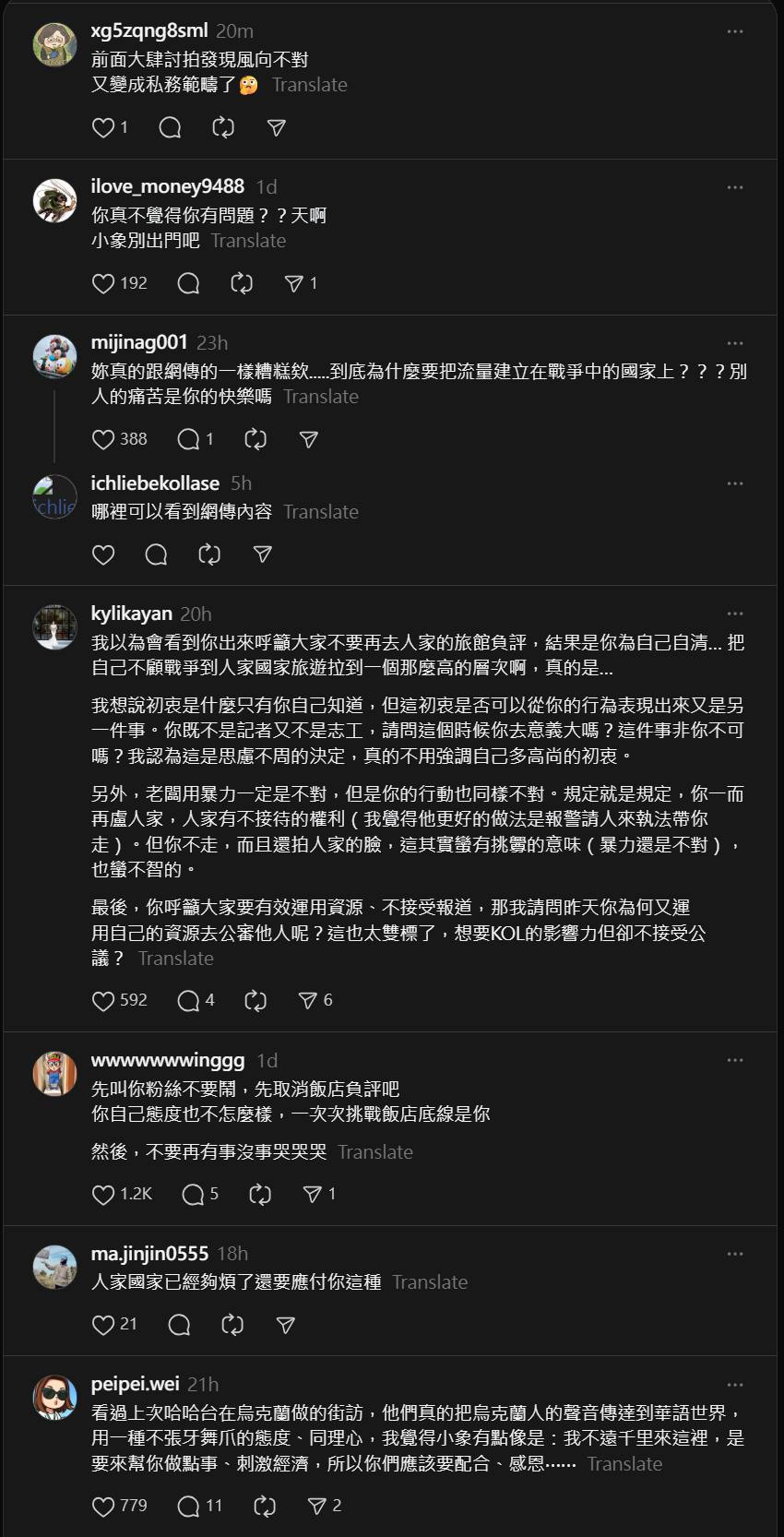Translate kylikayan's comment

click(175, 959)
